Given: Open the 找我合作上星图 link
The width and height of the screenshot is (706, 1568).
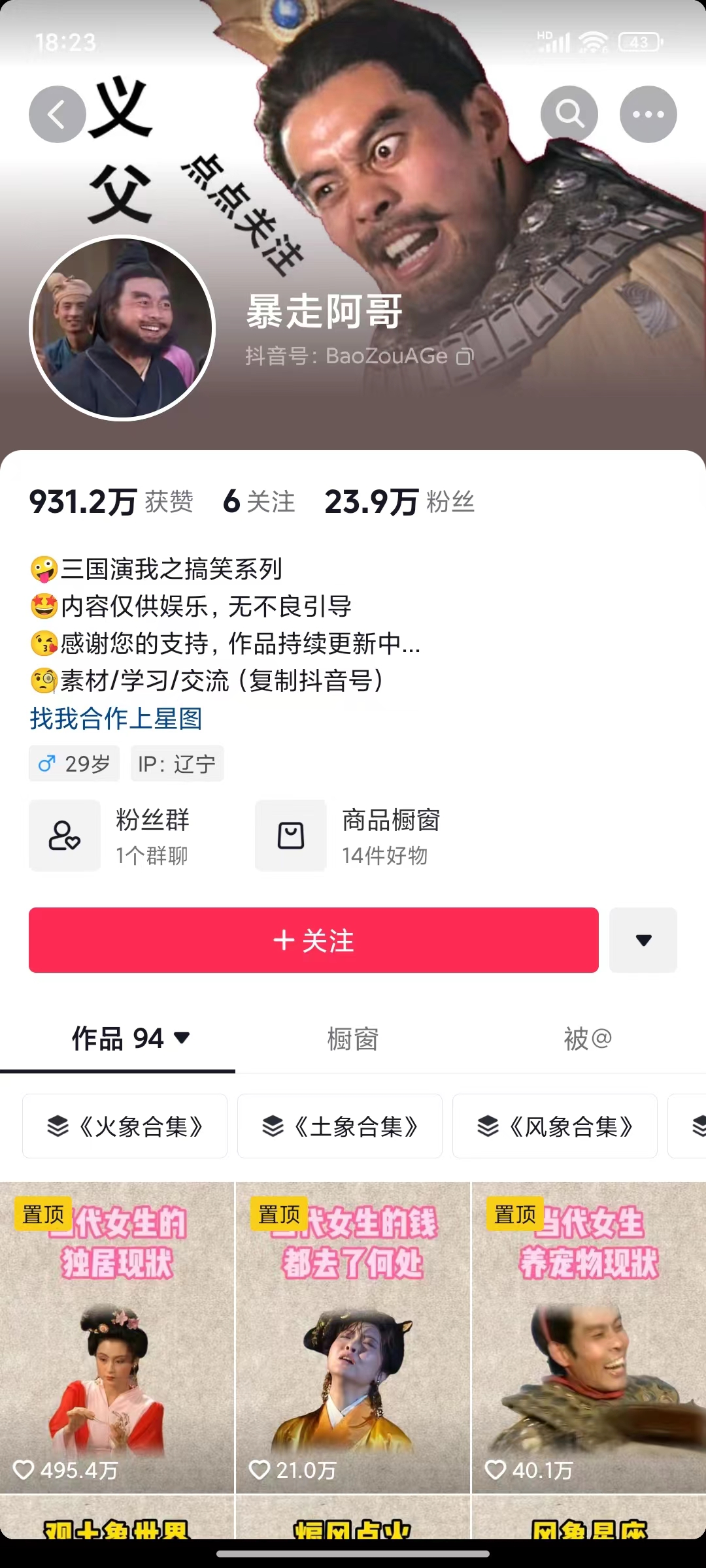Looking at the screenshot, I should [116, 719].
